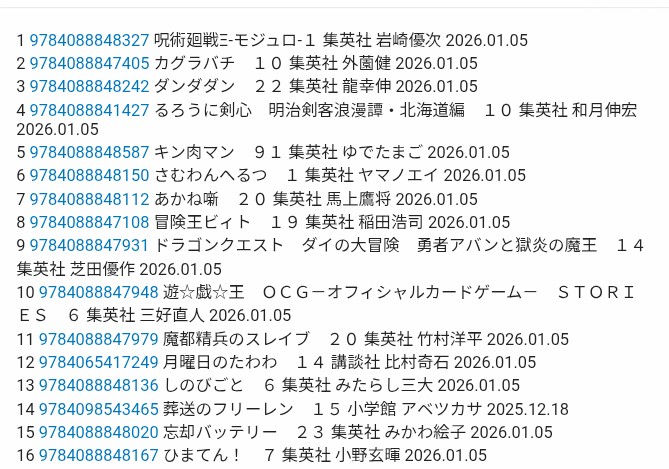669x469 pixels.
Task: Open ISBN link 9784088848020 for 忘却バッテリー
Action: click(x=98, y=432)
